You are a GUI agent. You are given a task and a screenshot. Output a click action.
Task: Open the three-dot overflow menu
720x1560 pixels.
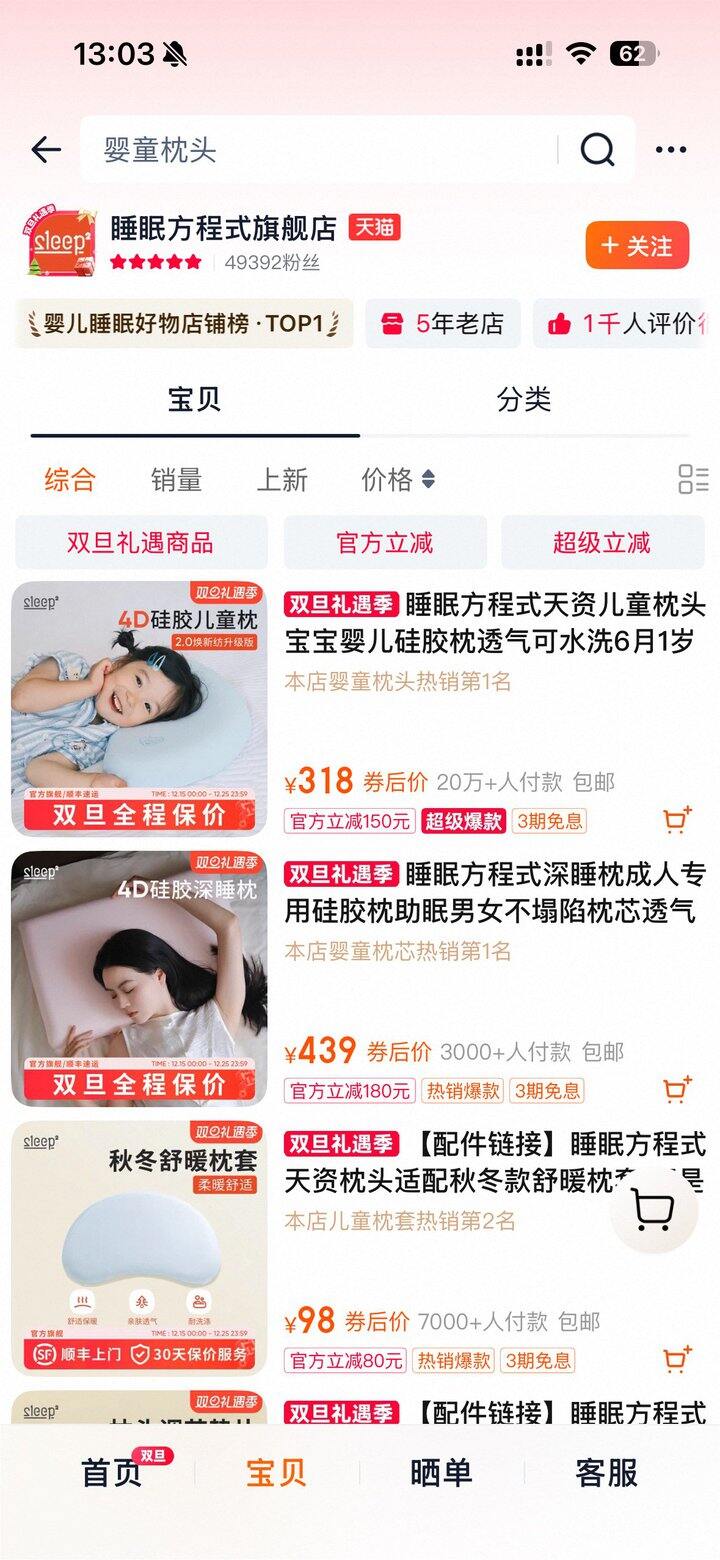pyautogui.click(x=671, y=150)
